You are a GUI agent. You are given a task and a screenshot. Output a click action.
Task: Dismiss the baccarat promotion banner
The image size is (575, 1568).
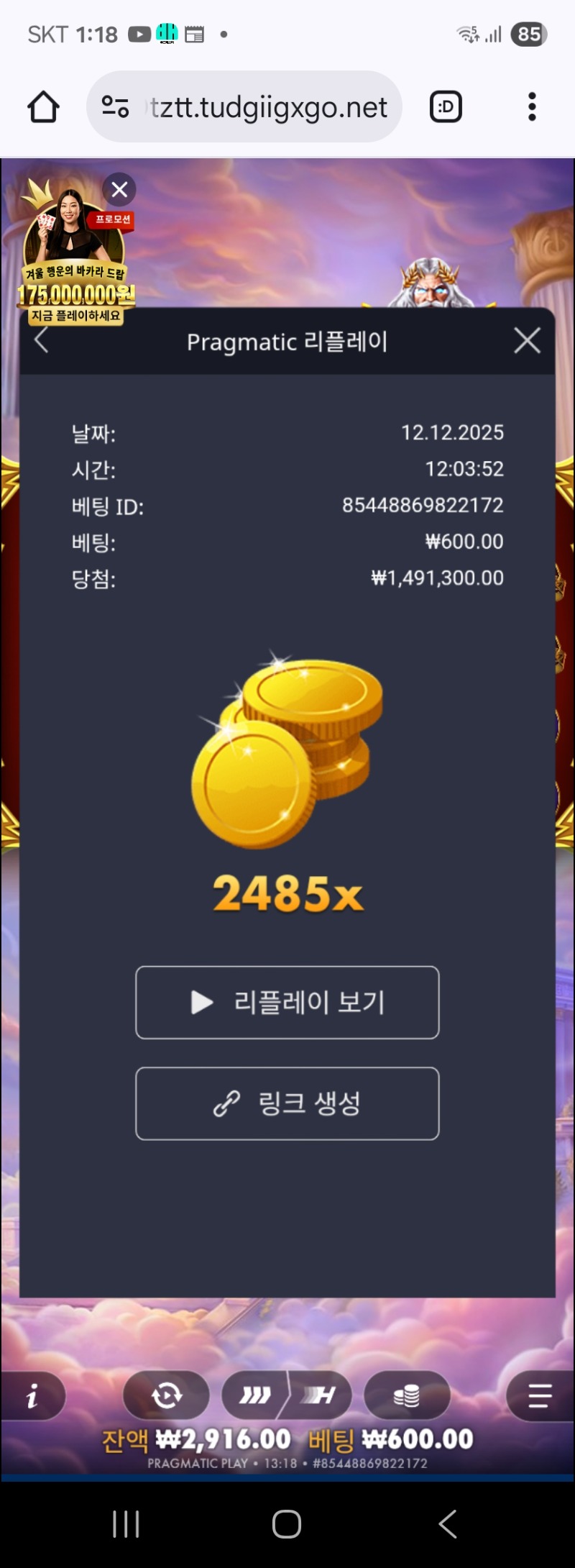coord(119,189)
